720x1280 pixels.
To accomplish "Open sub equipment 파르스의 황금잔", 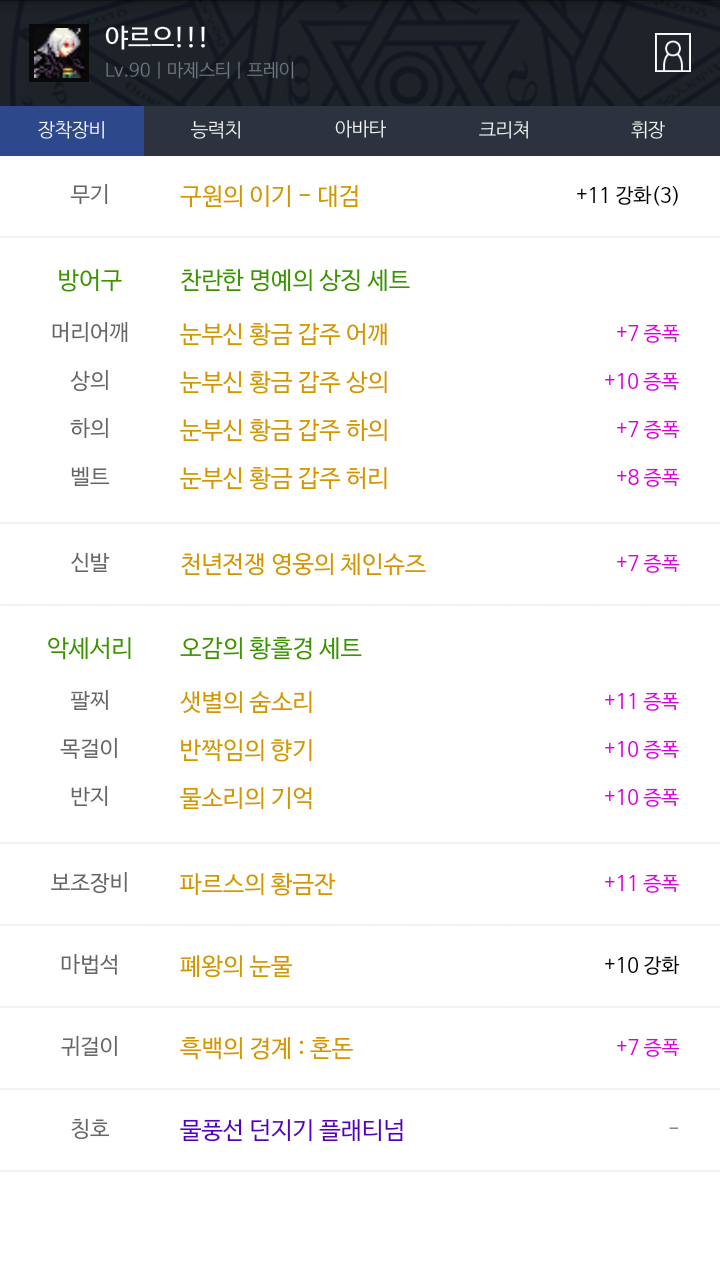I will [257, 884].
